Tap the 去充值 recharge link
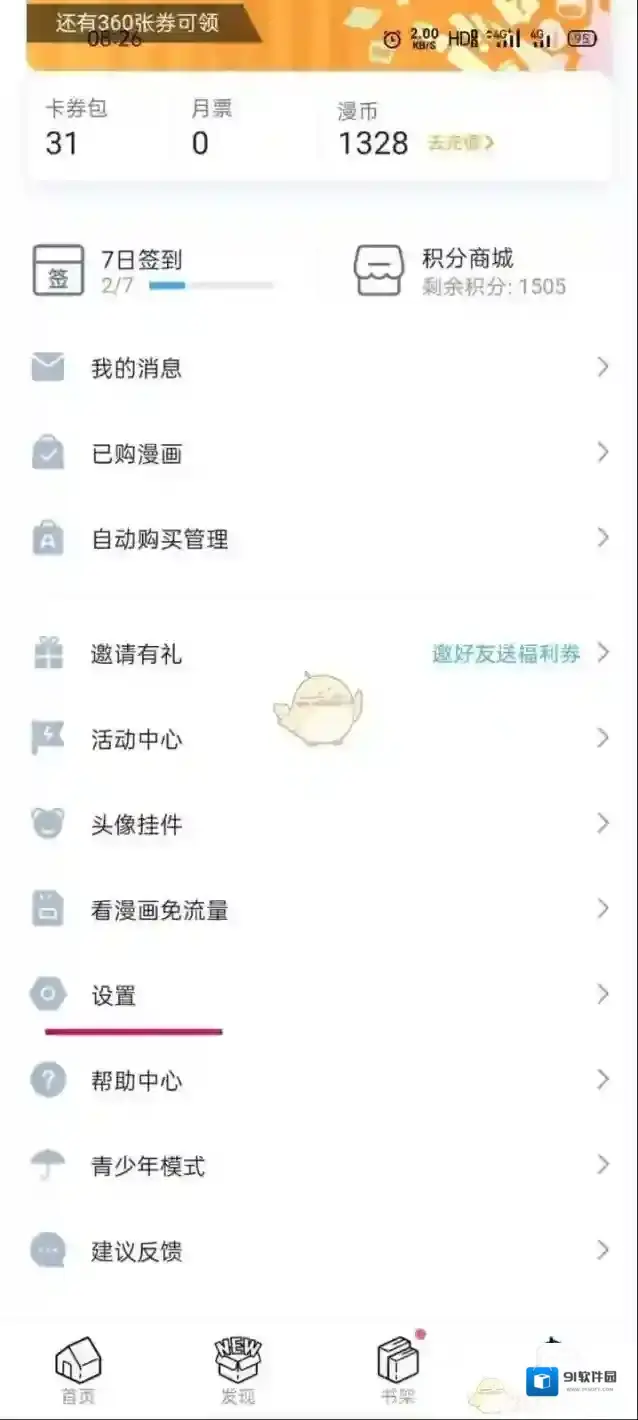This screenshot has width=638, height=1420. [461, 143]
